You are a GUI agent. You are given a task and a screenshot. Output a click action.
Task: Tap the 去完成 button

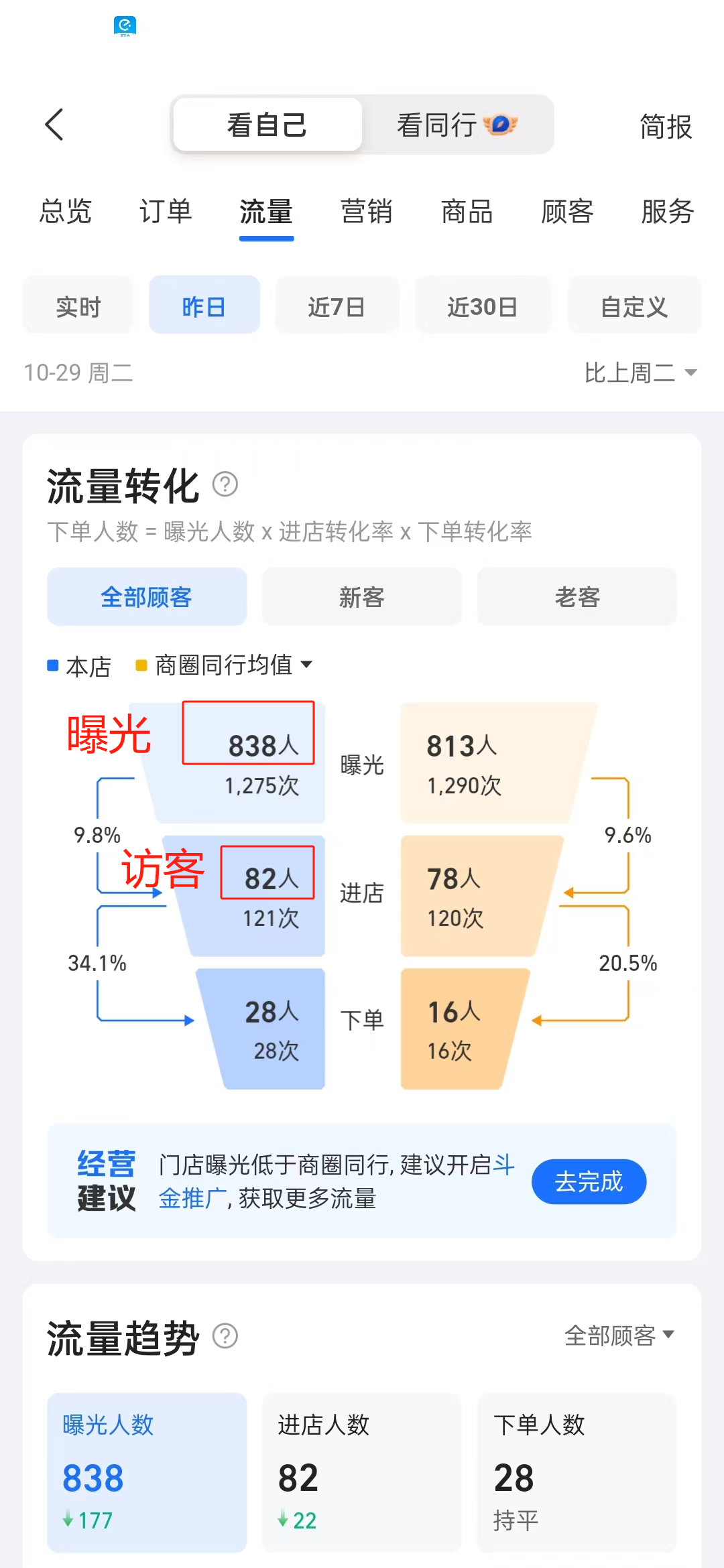tap(589, 1181)
